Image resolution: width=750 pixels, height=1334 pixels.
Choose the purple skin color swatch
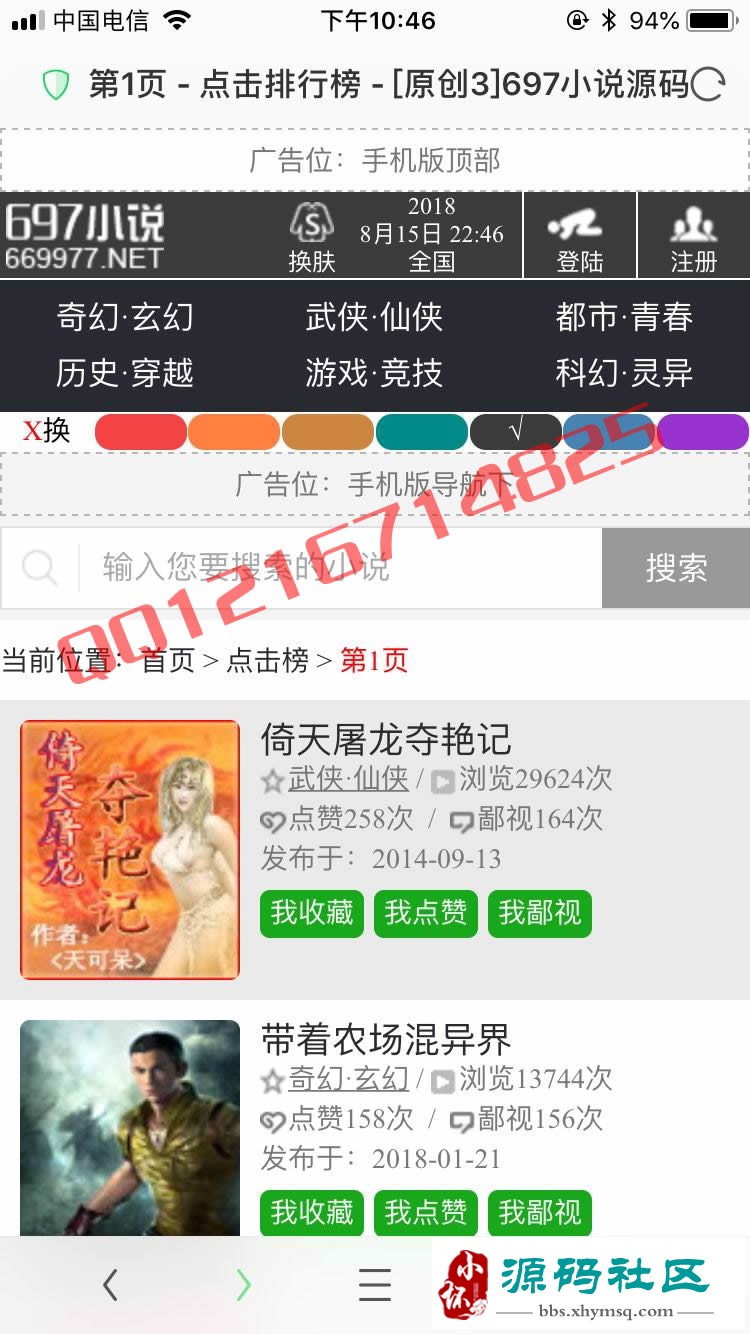click(703, 432)
